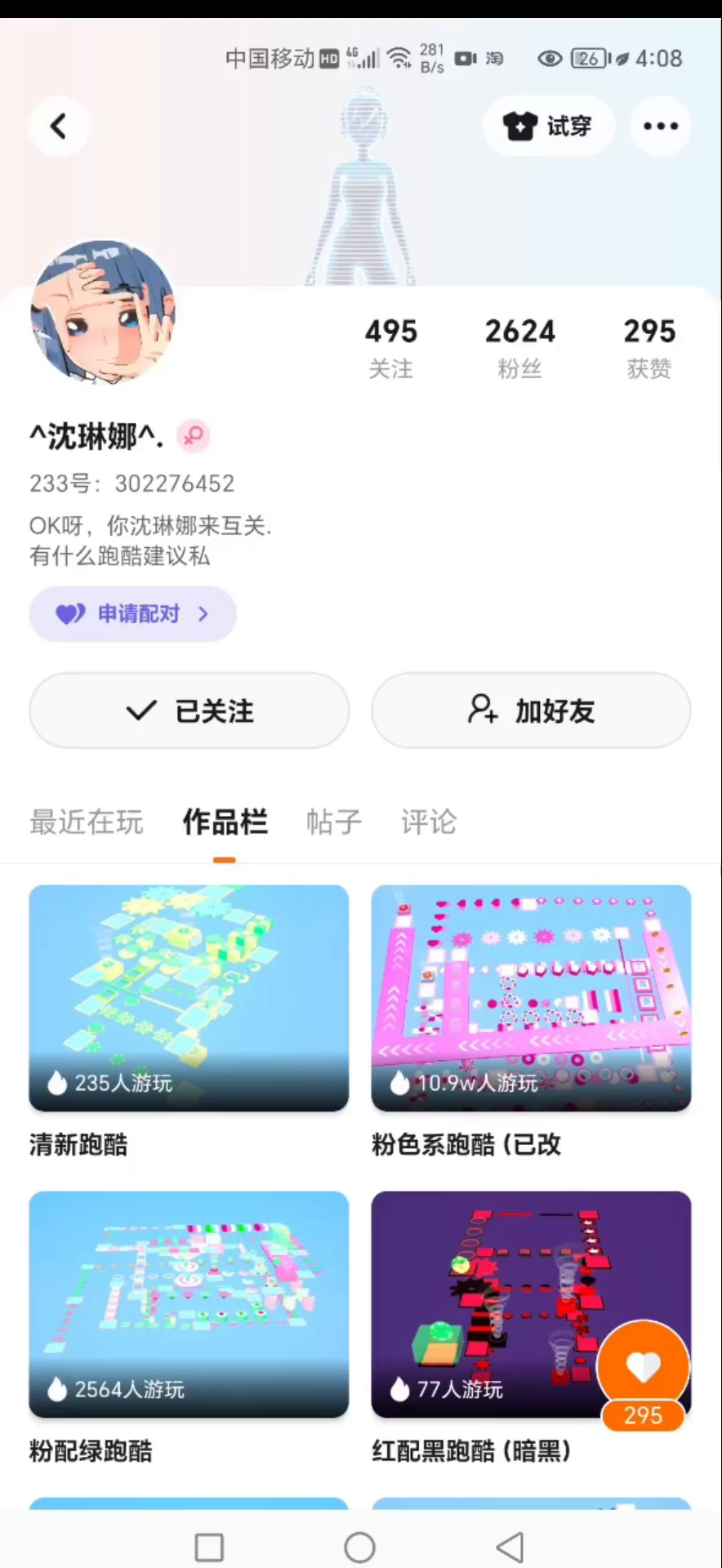
Task: Open the 粉色系跑酷 game card
Action: pos(531,998)
